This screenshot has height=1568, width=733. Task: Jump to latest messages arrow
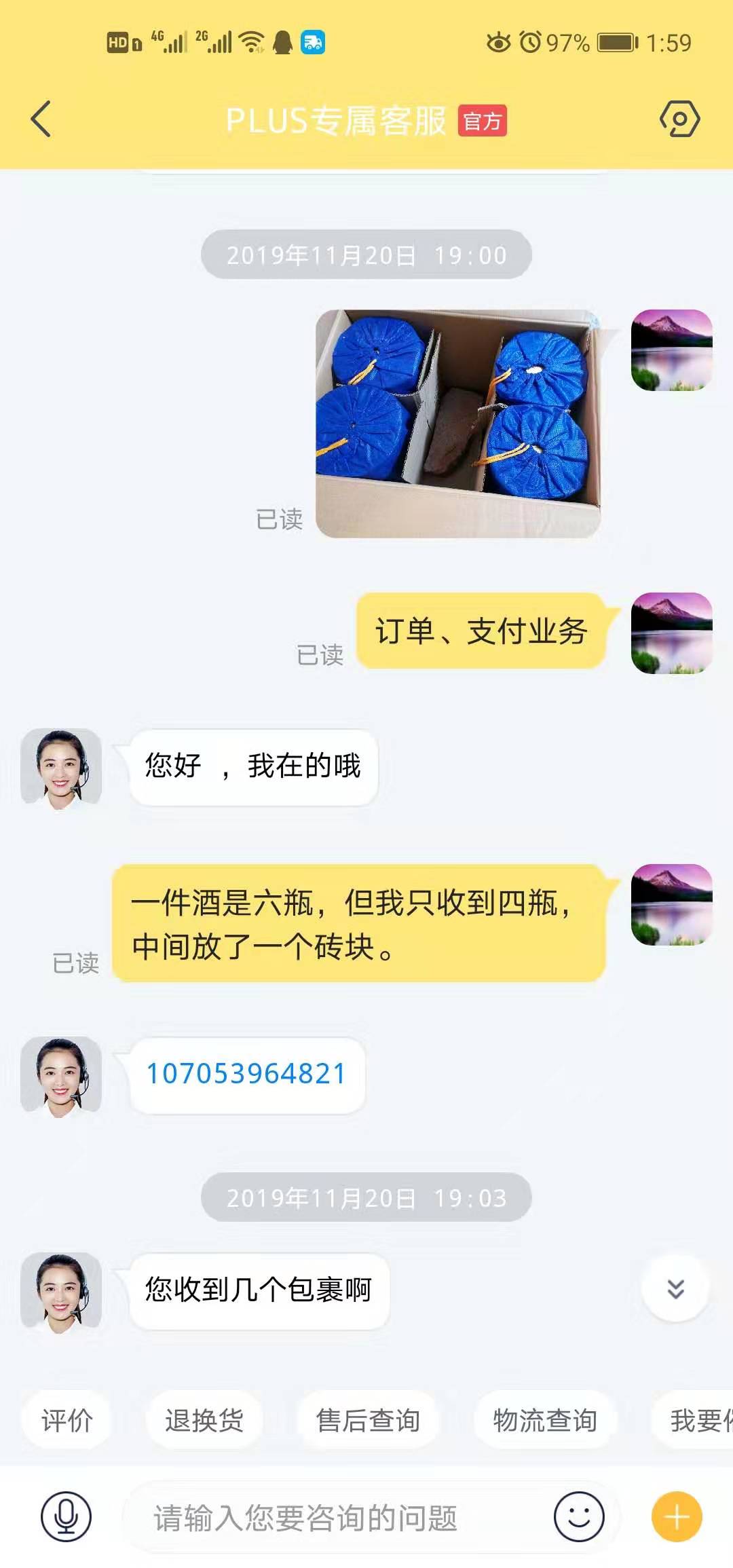[675, 1288]
